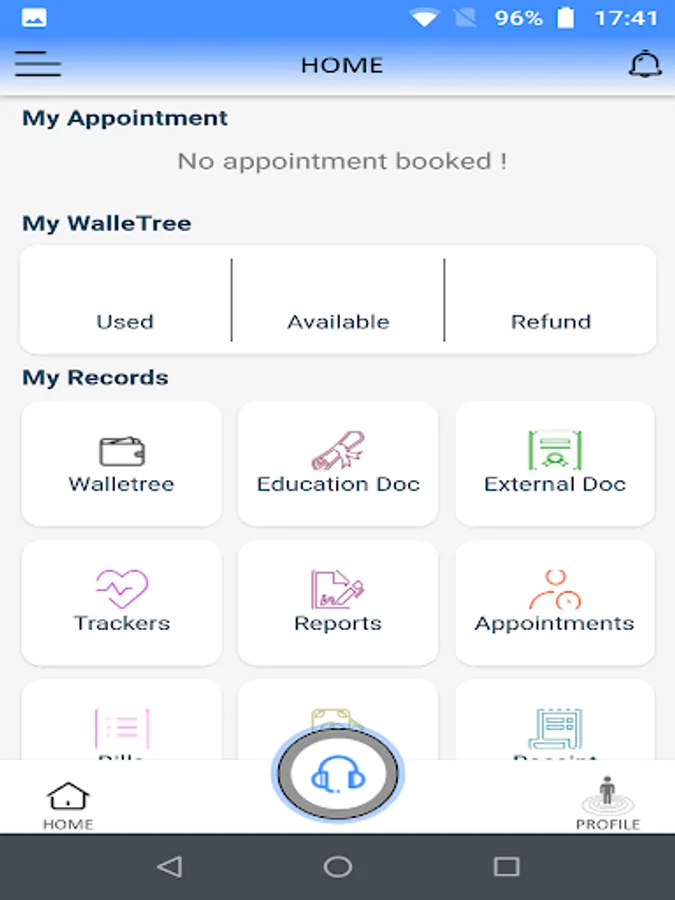This screenshot has height=900, width=675.
Task: Tap the headset support button
Action: 337,774
